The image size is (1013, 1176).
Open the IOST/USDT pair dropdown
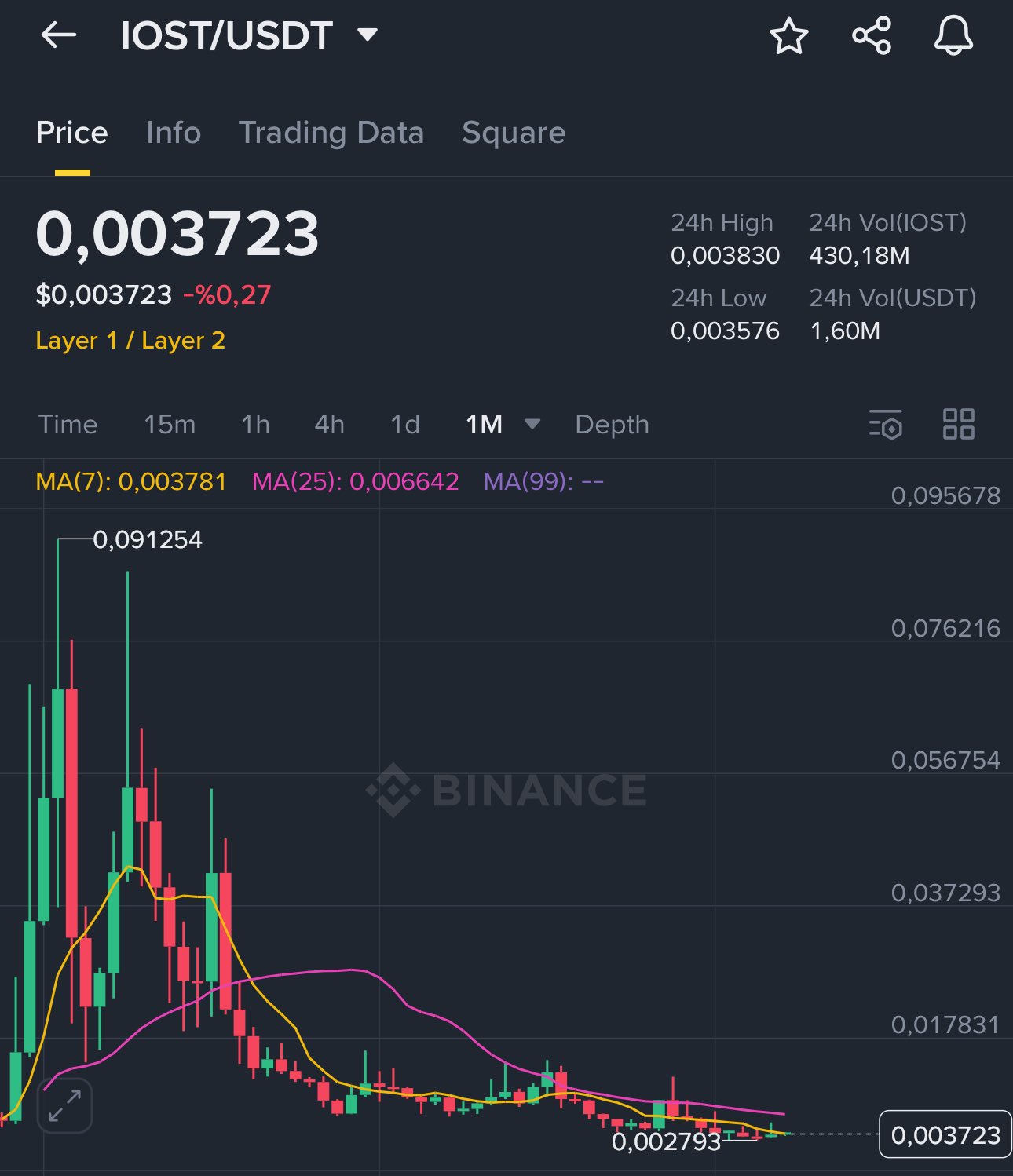coord(367,35)
